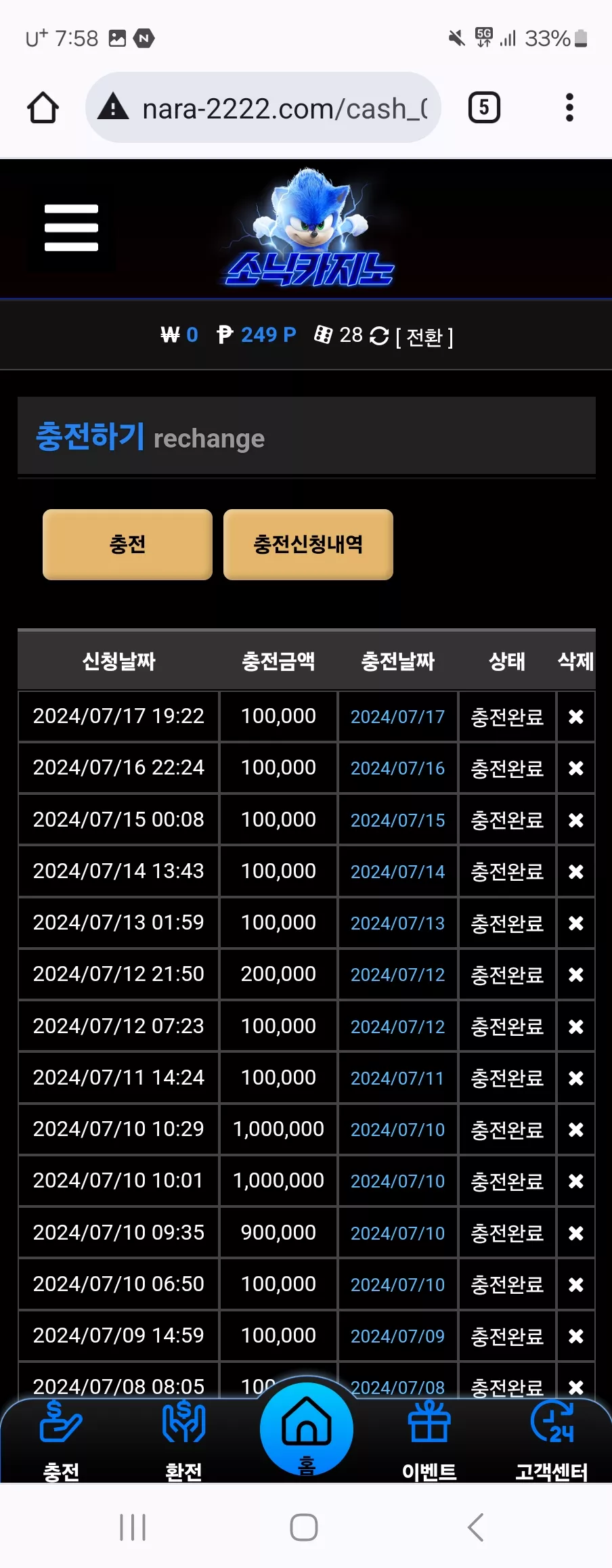Tap the [전환] convert link

[x=424, y=336]
